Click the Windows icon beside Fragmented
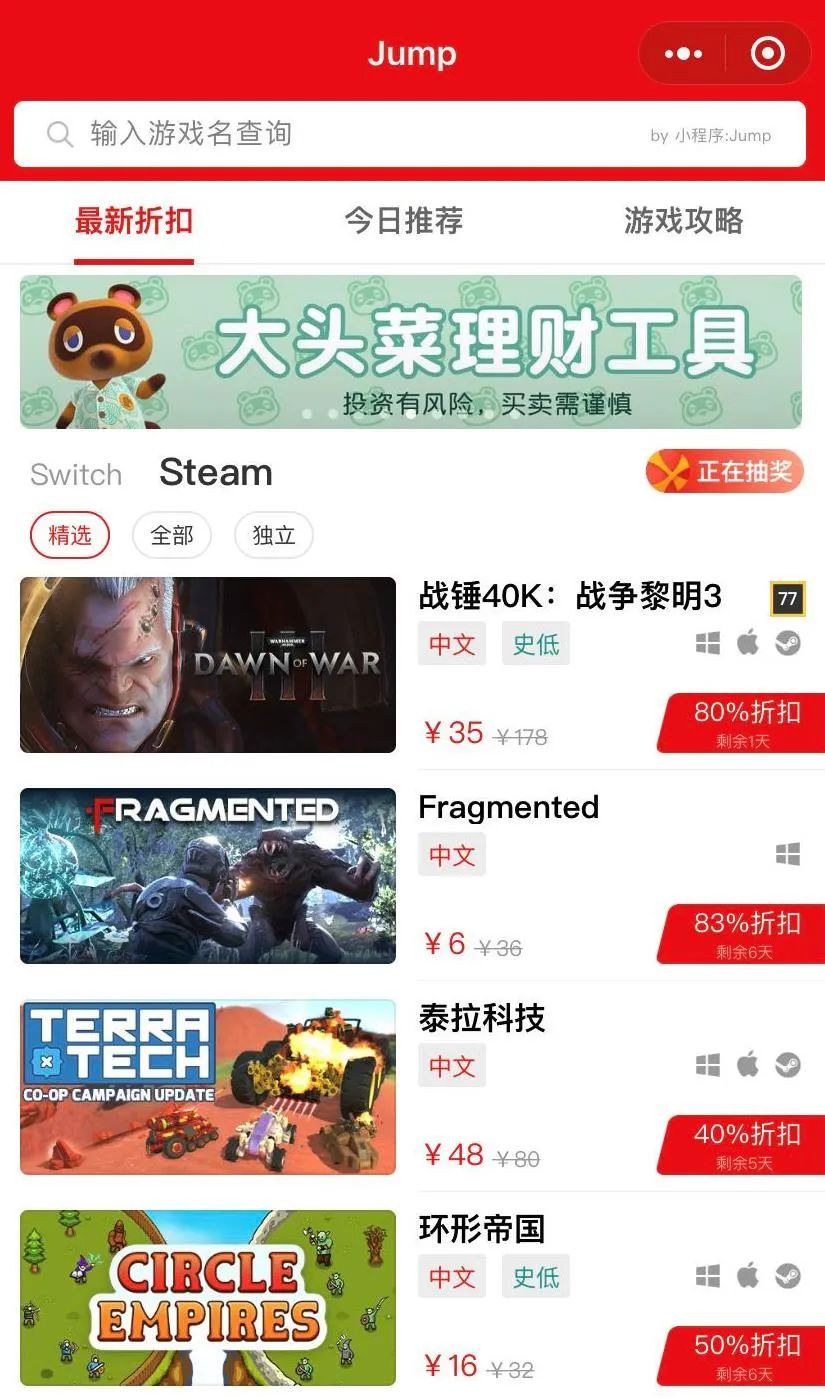825x1398 pixels. click(x=789, y=854)
